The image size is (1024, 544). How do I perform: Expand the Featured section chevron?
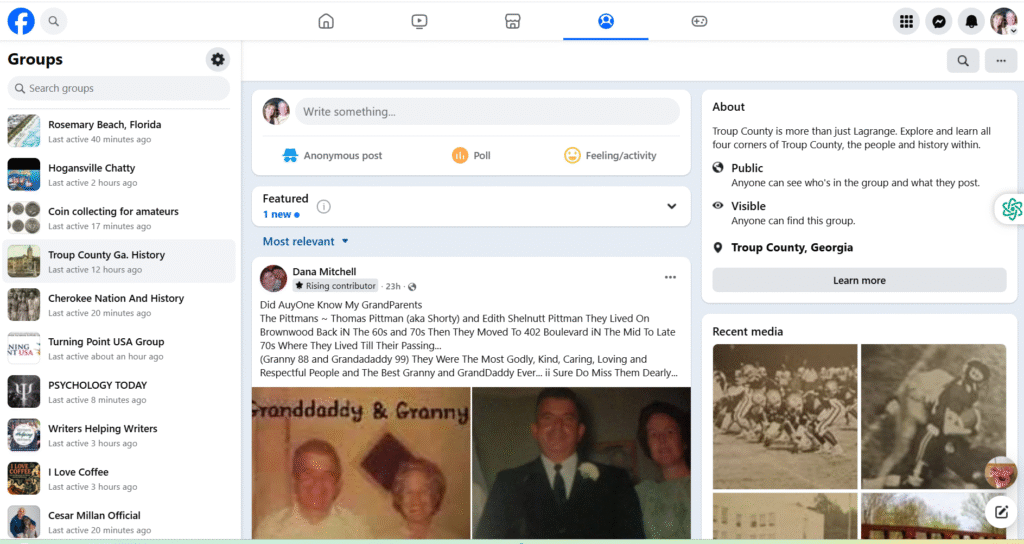672,206
